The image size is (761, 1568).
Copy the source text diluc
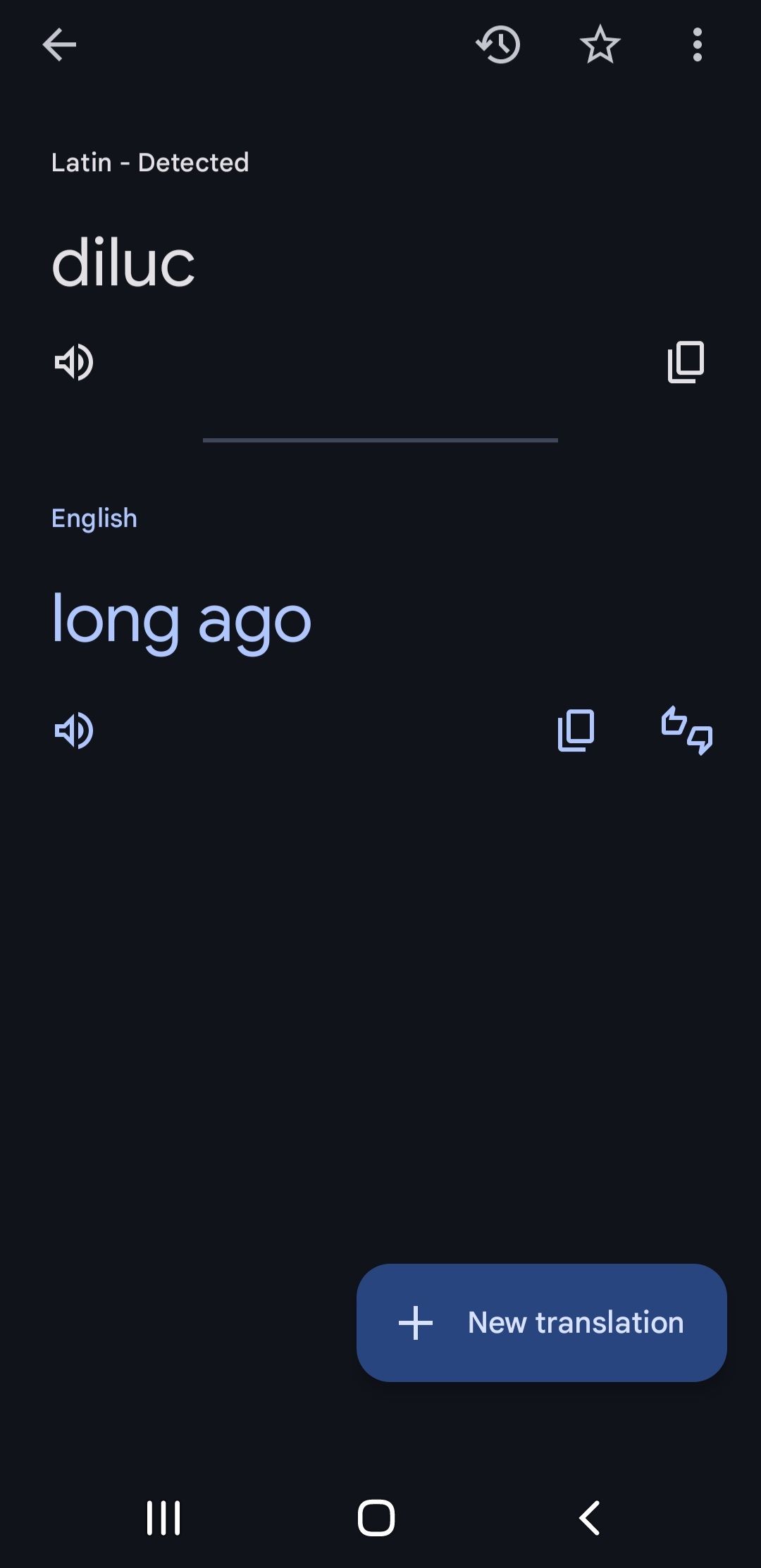click(x=686, y=363)
